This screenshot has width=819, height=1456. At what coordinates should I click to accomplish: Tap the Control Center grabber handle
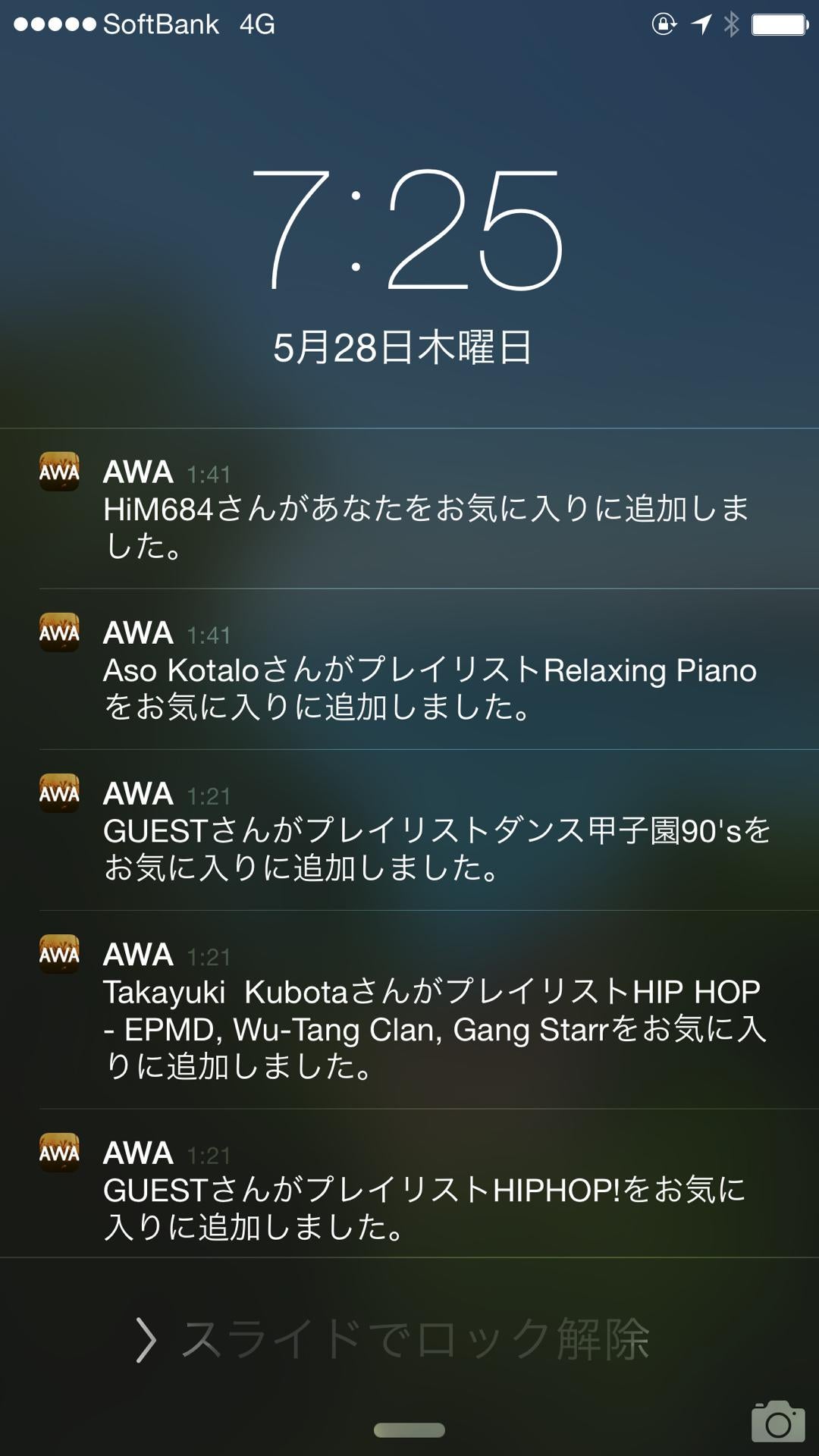tap(409, 1430)
